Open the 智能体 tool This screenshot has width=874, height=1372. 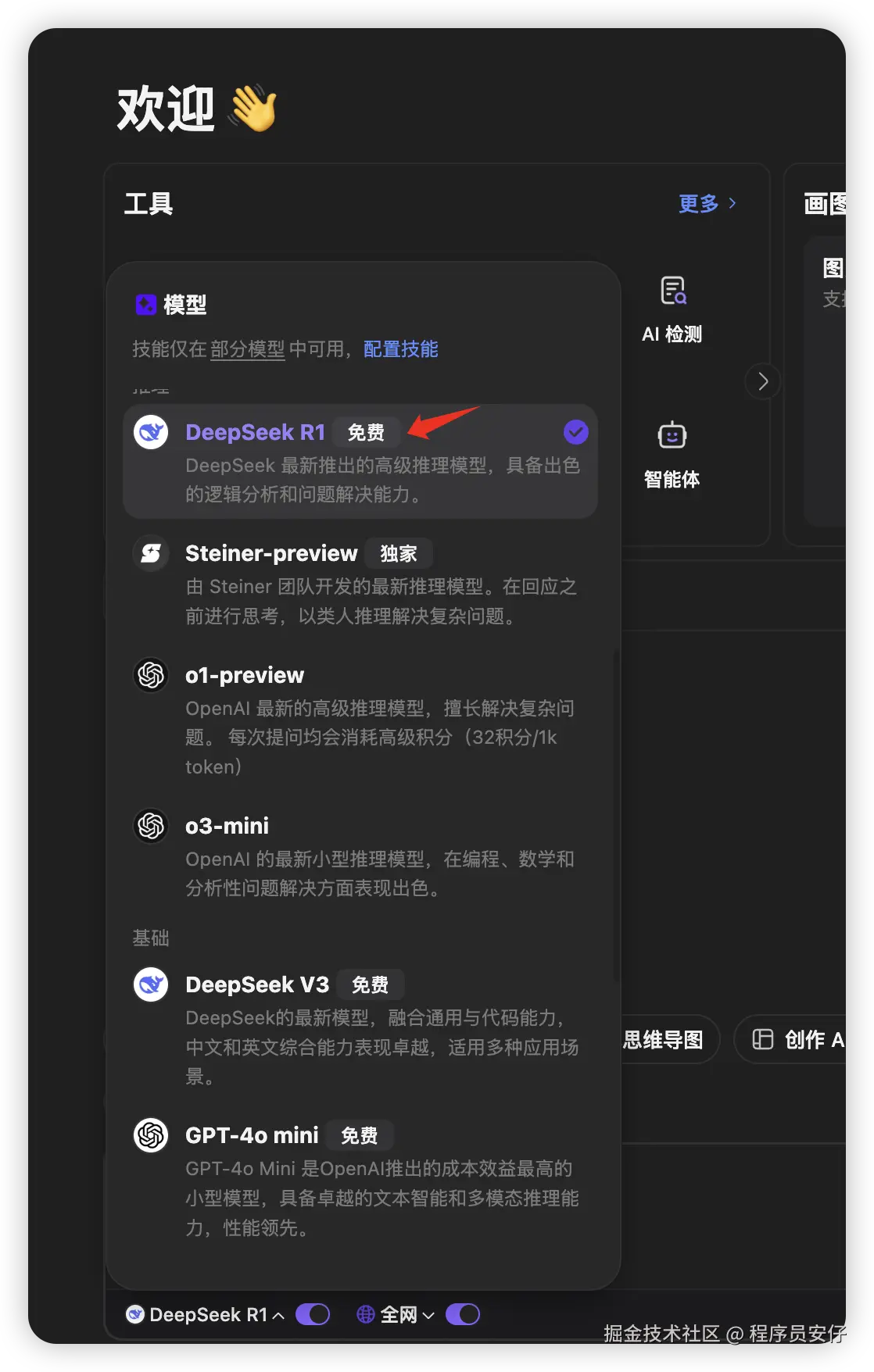tap(672, 453)
